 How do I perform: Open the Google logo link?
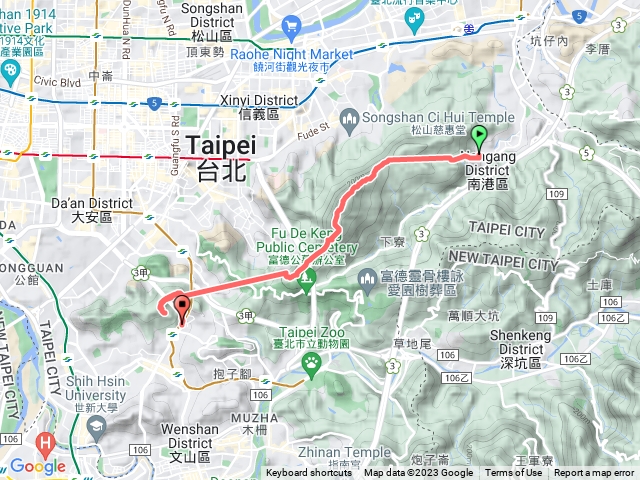(37, 466)
